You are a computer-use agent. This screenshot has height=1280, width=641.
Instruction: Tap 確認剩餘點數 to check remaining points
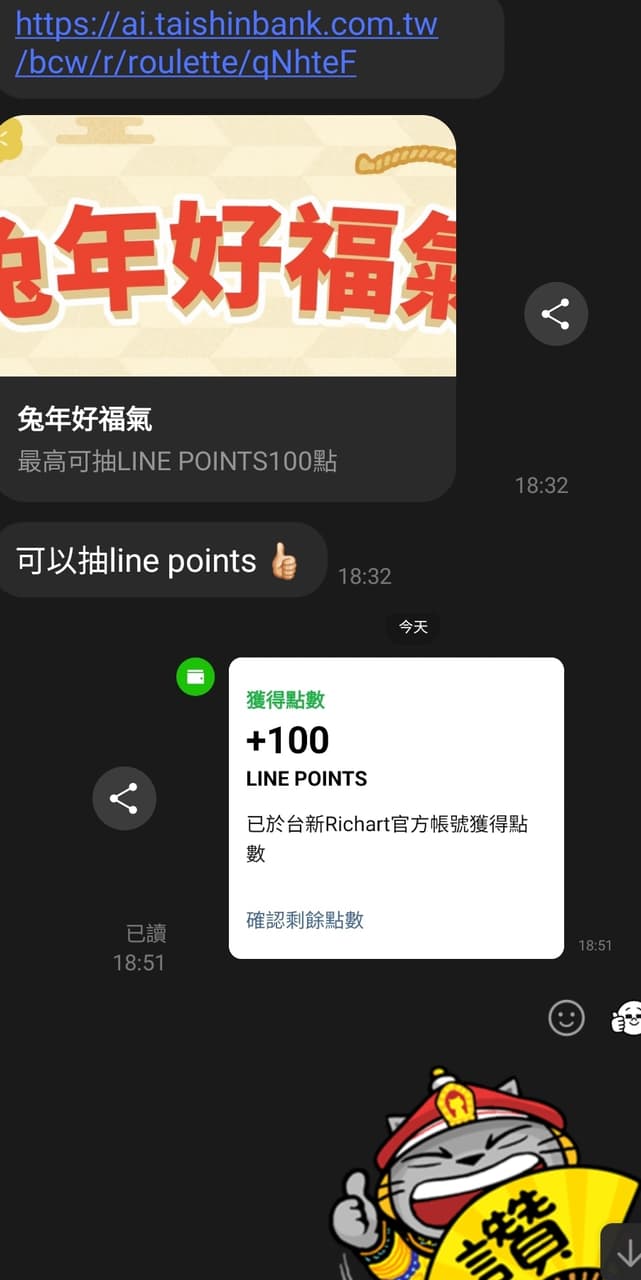(x=305, y=920)
